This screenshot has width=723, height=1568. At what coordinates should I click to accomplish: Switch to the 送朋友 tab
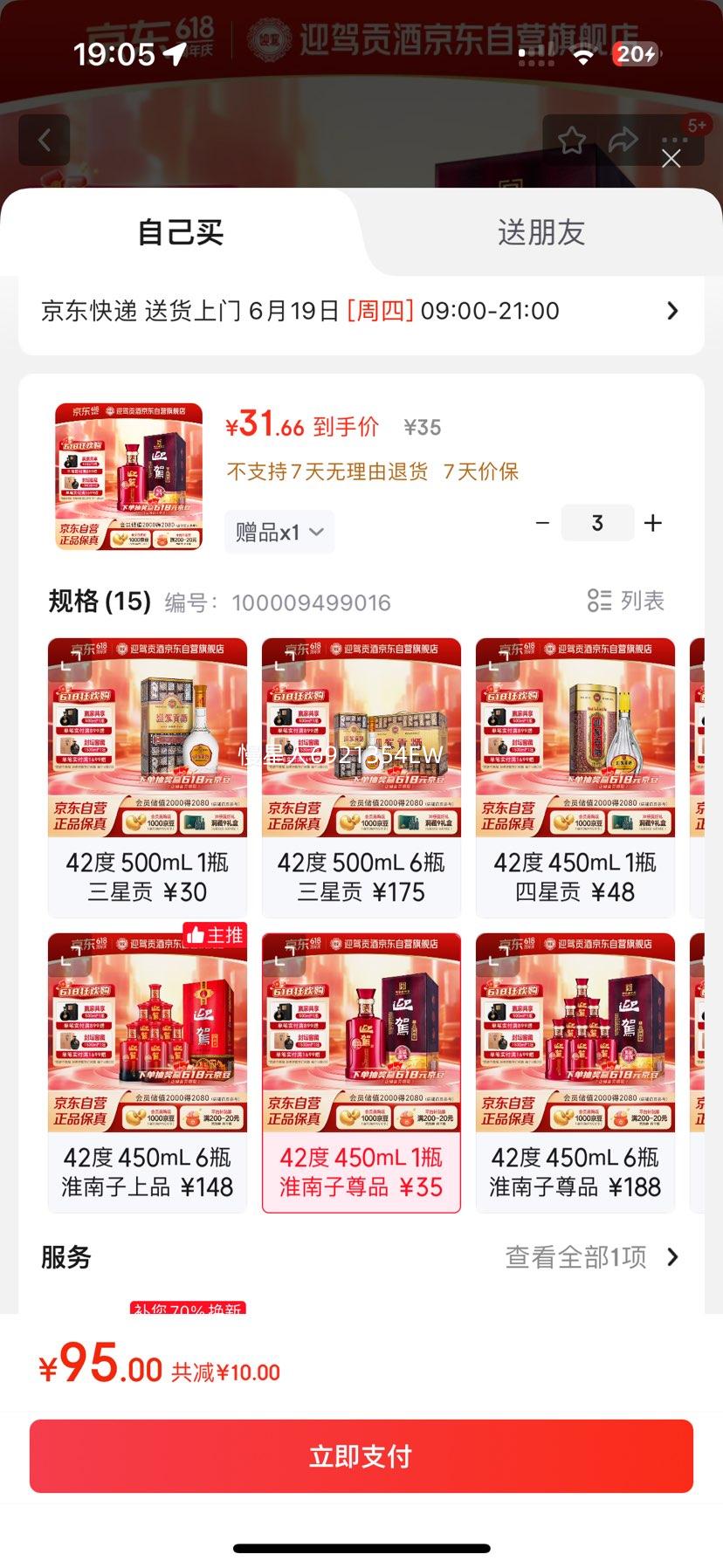tap(541, 232)
